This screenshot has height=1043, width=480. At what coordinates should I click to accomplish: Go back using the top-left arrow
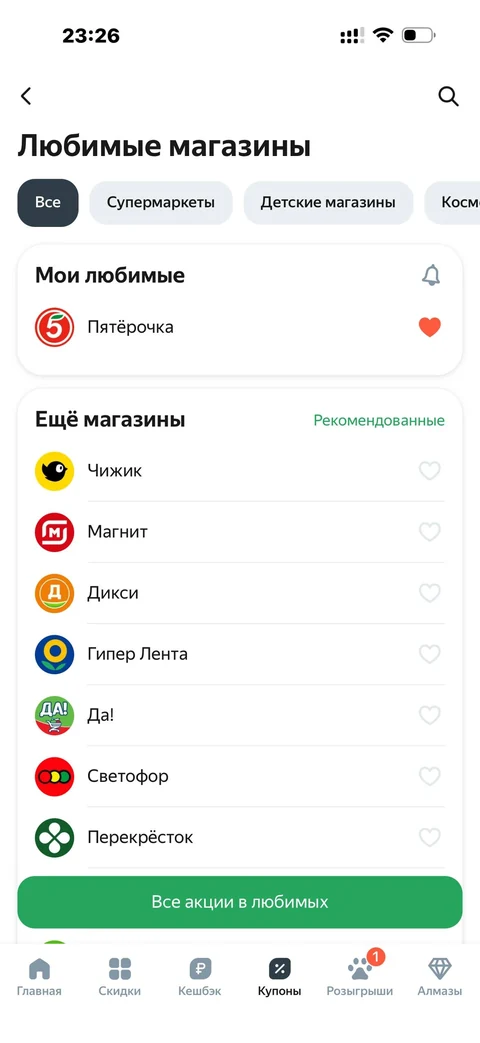click(x=26, y=96)
